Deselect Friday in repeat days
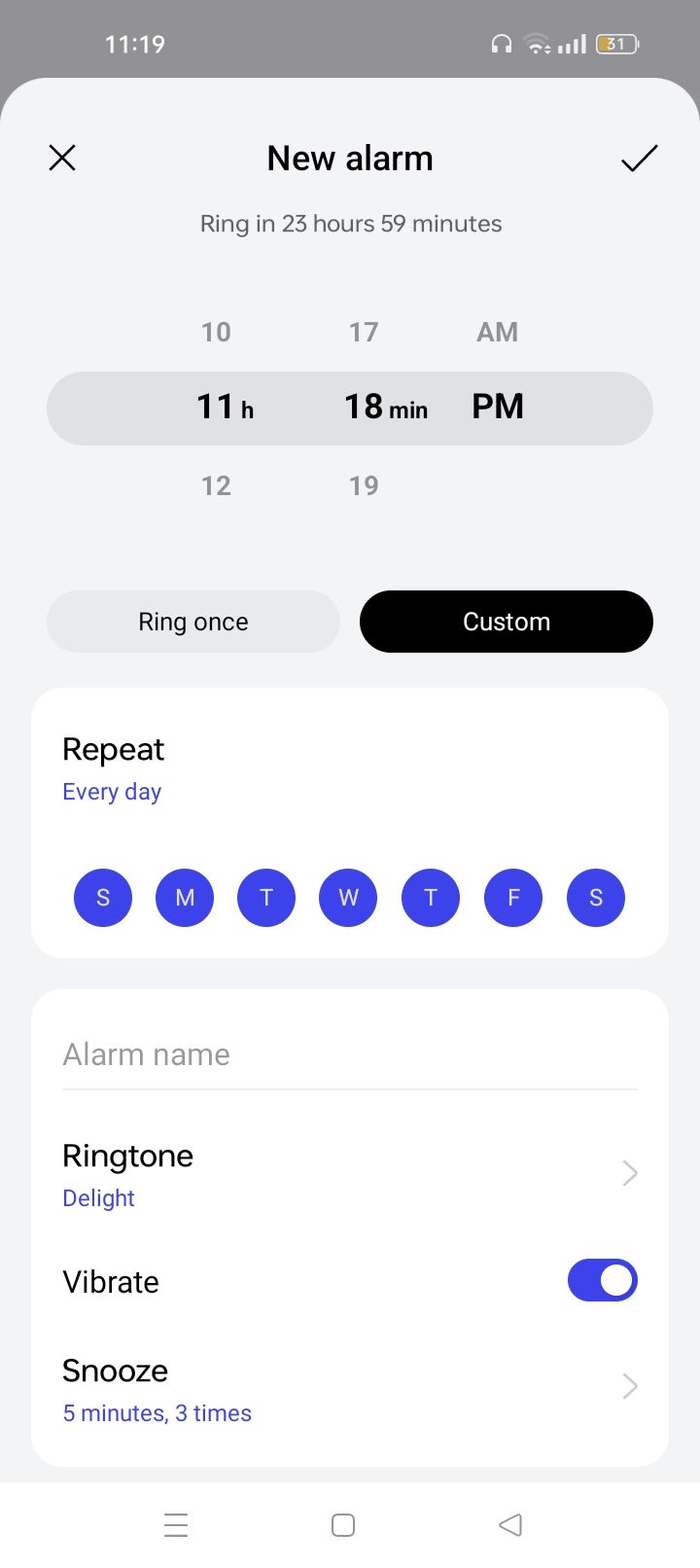The image size is (700, 1568). click(x=513, y=897)
